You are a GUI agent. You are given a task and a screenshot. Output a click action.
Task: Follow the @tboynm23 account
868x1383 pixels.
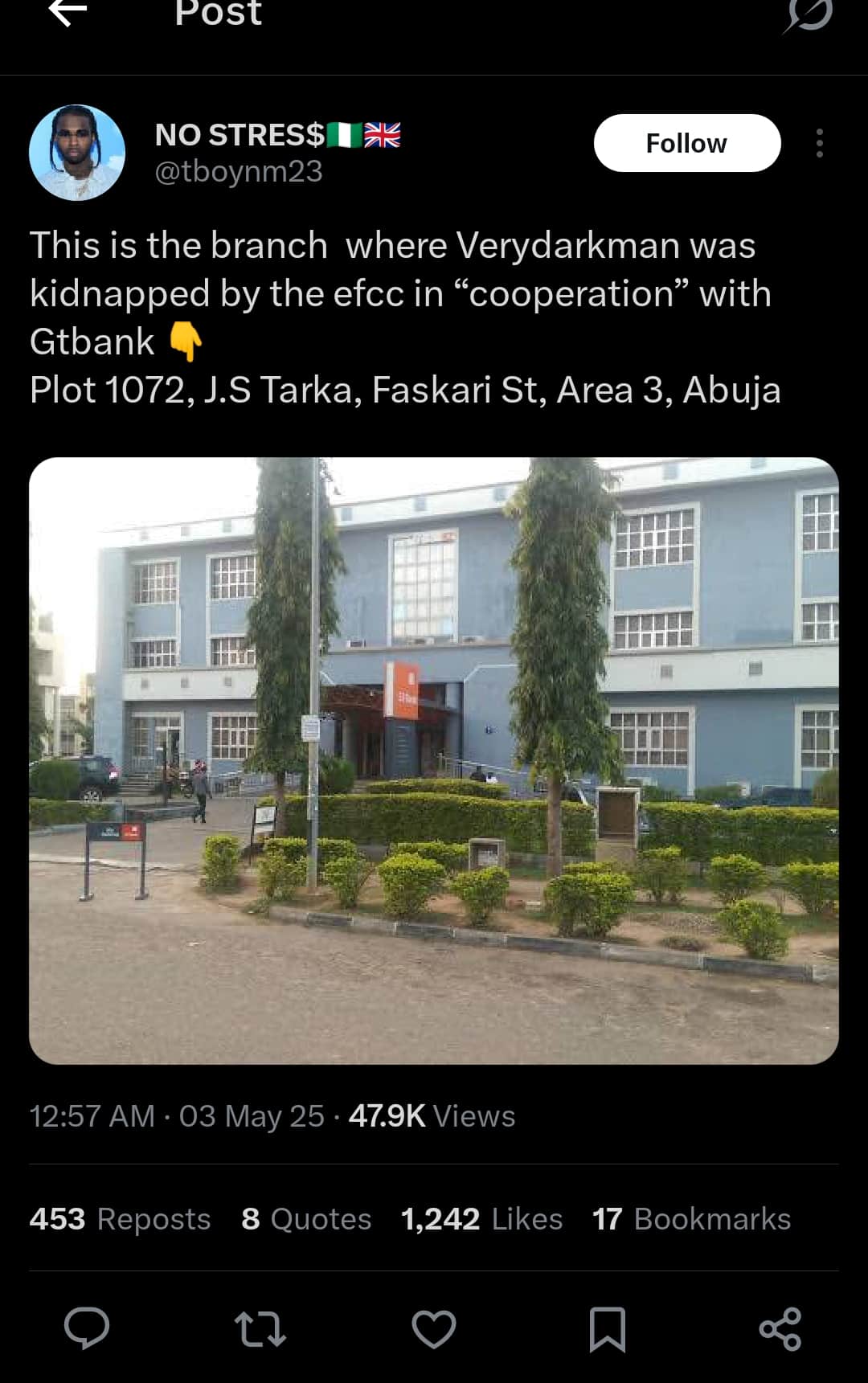(686, 143)
